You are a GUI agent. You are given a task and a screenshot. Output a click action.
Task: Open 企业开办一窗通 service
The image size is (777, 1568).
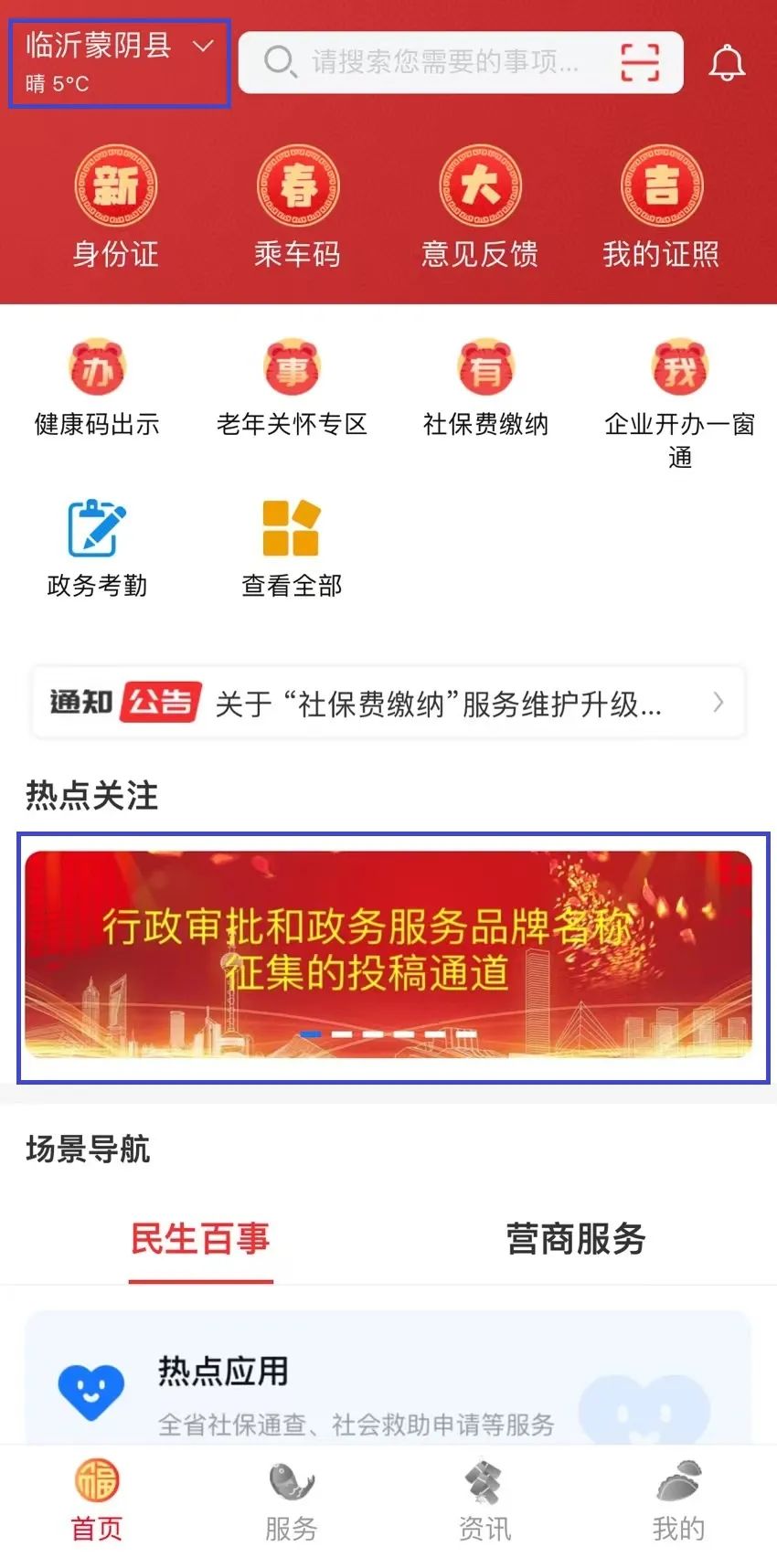679,397
